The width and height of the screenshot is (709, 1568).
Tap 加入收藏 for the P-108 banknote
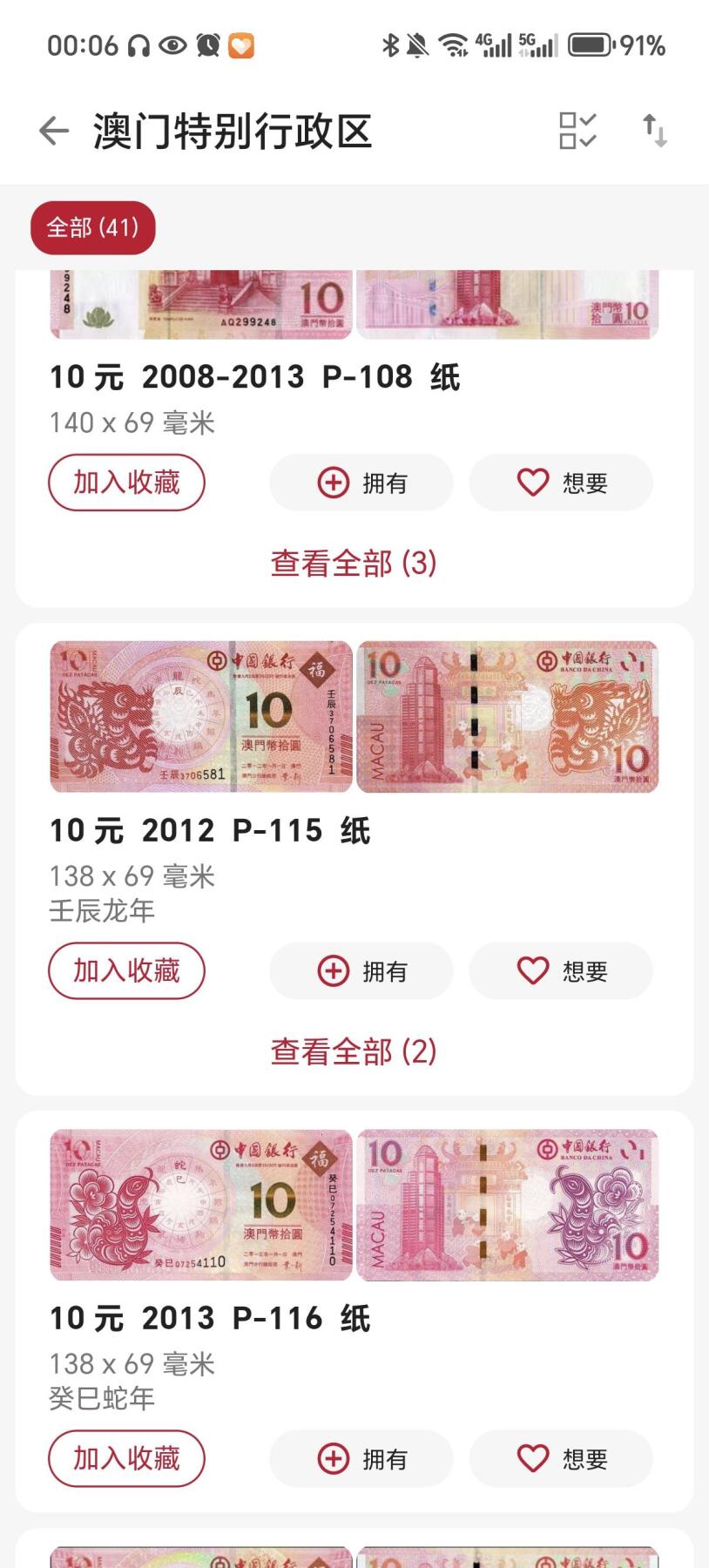pos(126,482)
